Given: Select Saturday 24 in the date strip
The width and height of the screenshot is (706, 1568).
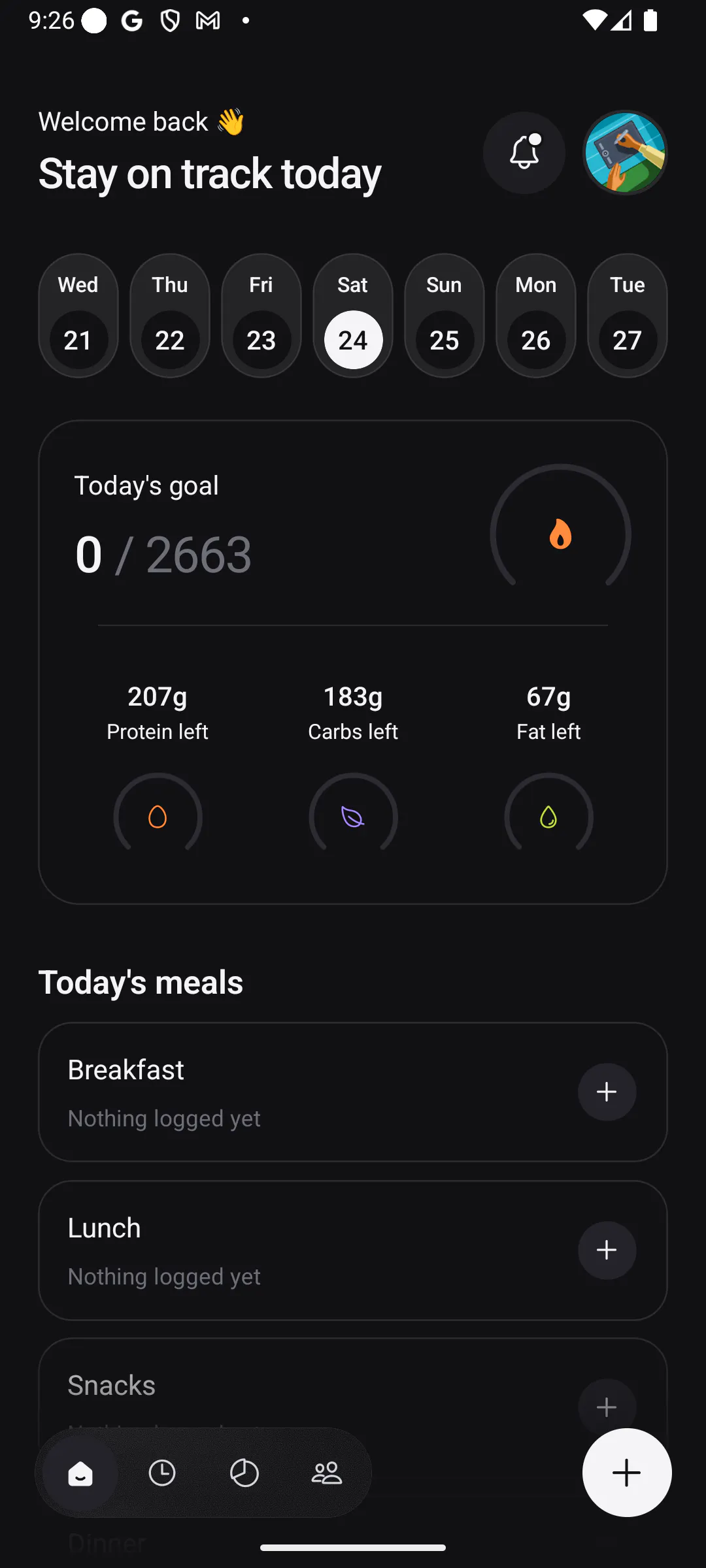Looking at the screenshot, I should (x=353, y=316).
